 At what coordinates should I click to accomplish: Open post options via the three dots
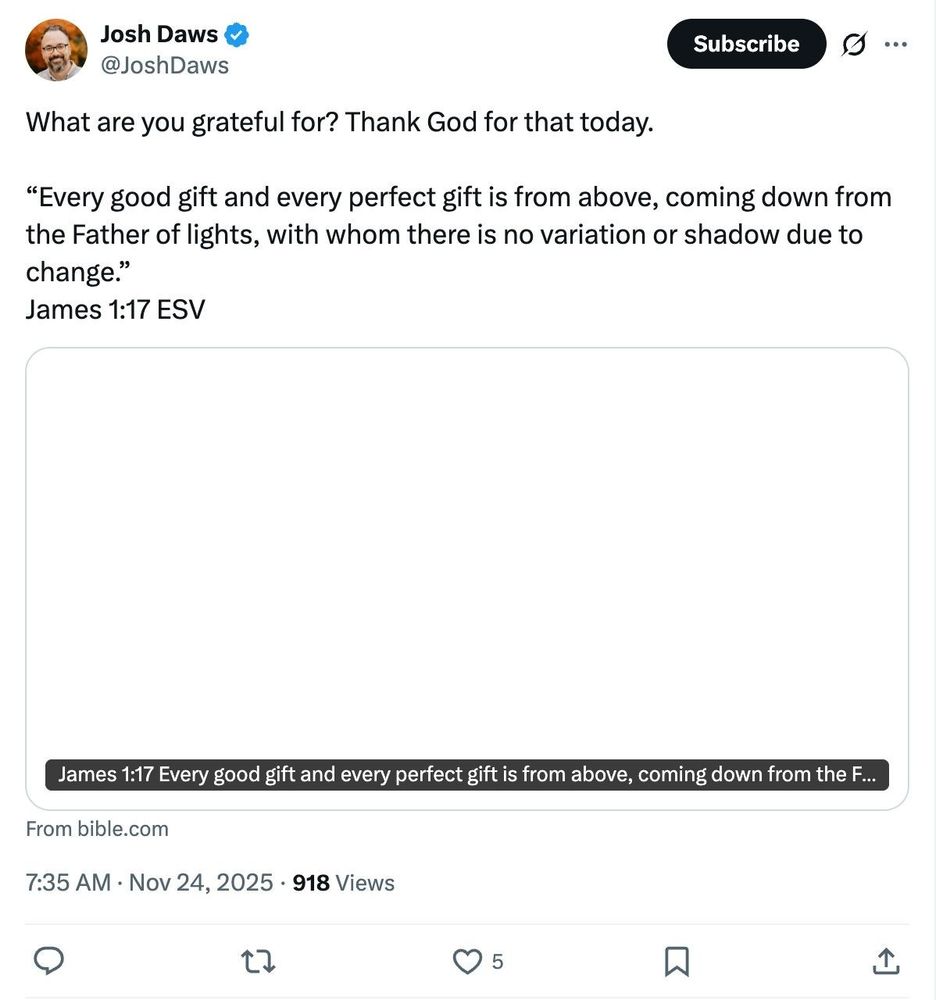pos(895,44)
